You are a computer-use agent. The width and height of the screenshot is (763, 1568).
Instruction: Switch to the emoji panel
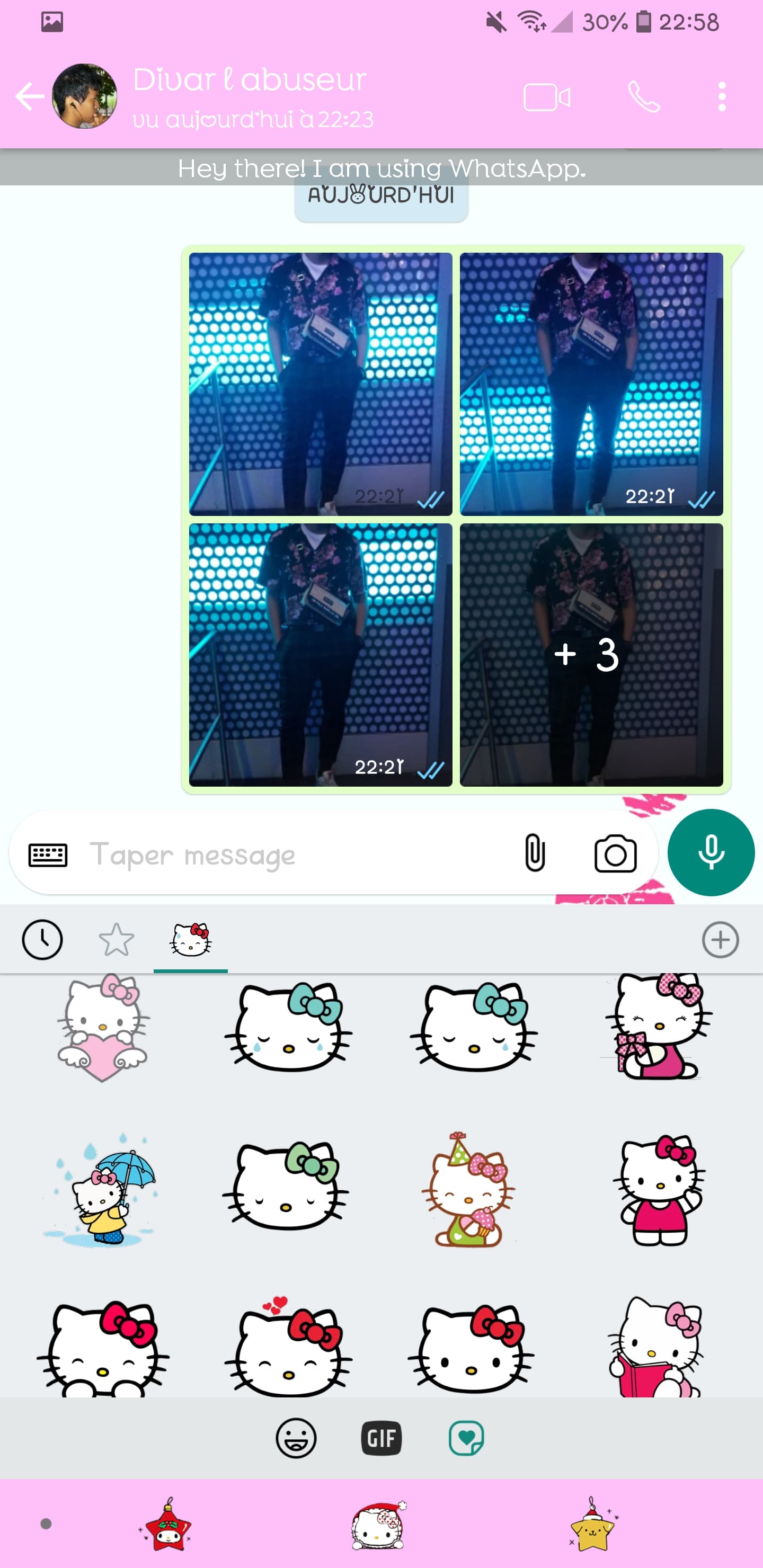[x=296, y=1438]
